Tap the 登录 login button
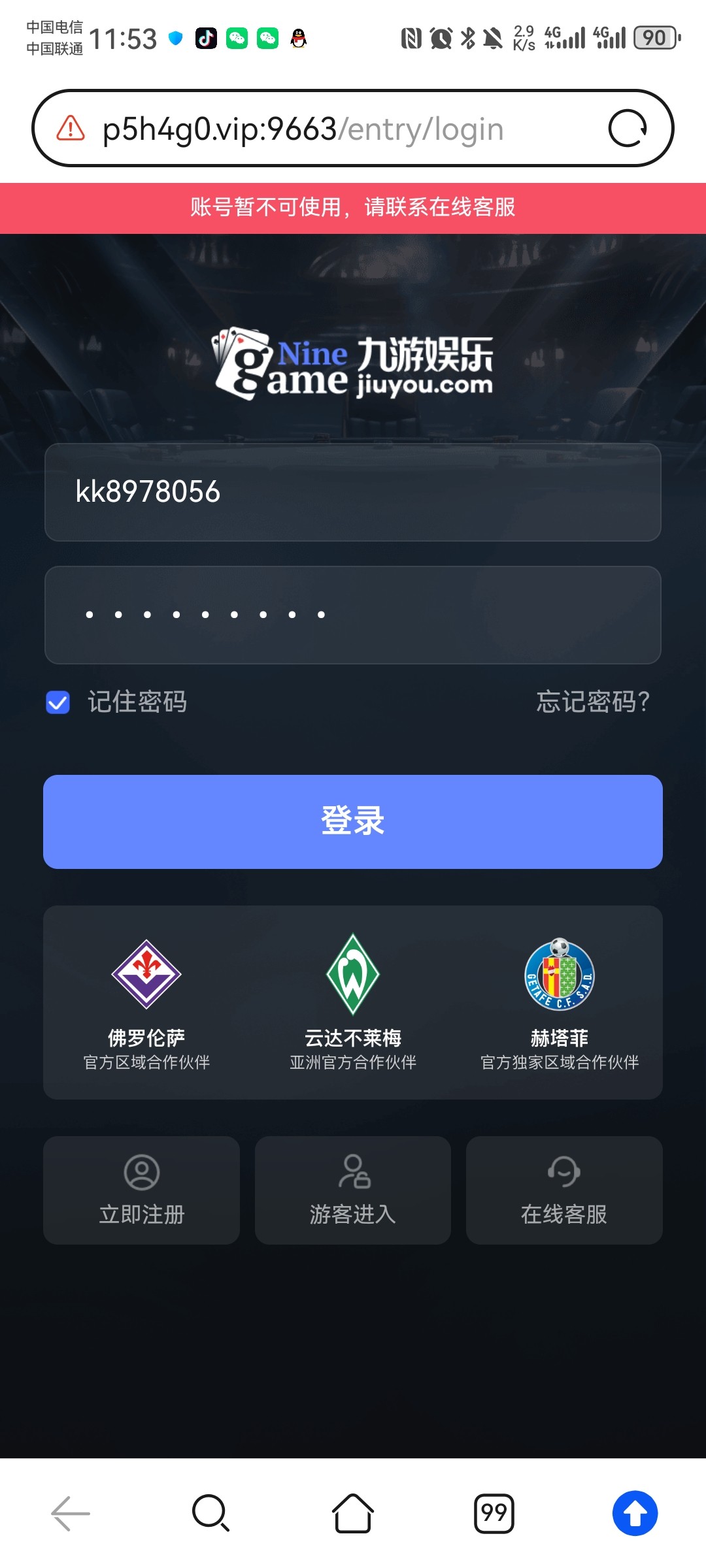Screen dimensions: 706x1568 353,821
